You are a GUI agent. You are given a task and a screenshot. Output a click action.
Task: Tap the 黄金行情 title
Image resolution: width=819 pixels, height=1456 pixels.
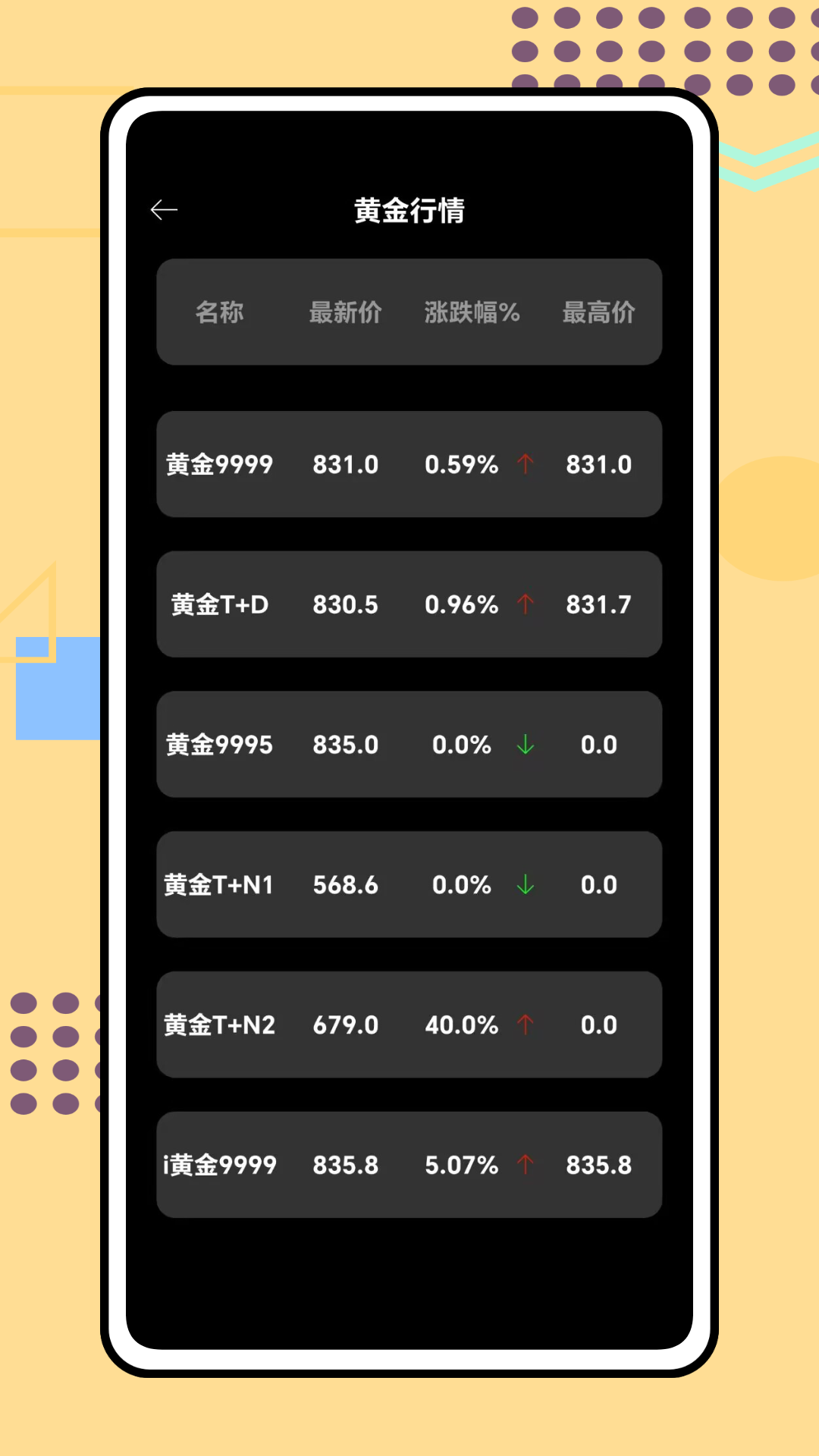[x=409, y=211]
